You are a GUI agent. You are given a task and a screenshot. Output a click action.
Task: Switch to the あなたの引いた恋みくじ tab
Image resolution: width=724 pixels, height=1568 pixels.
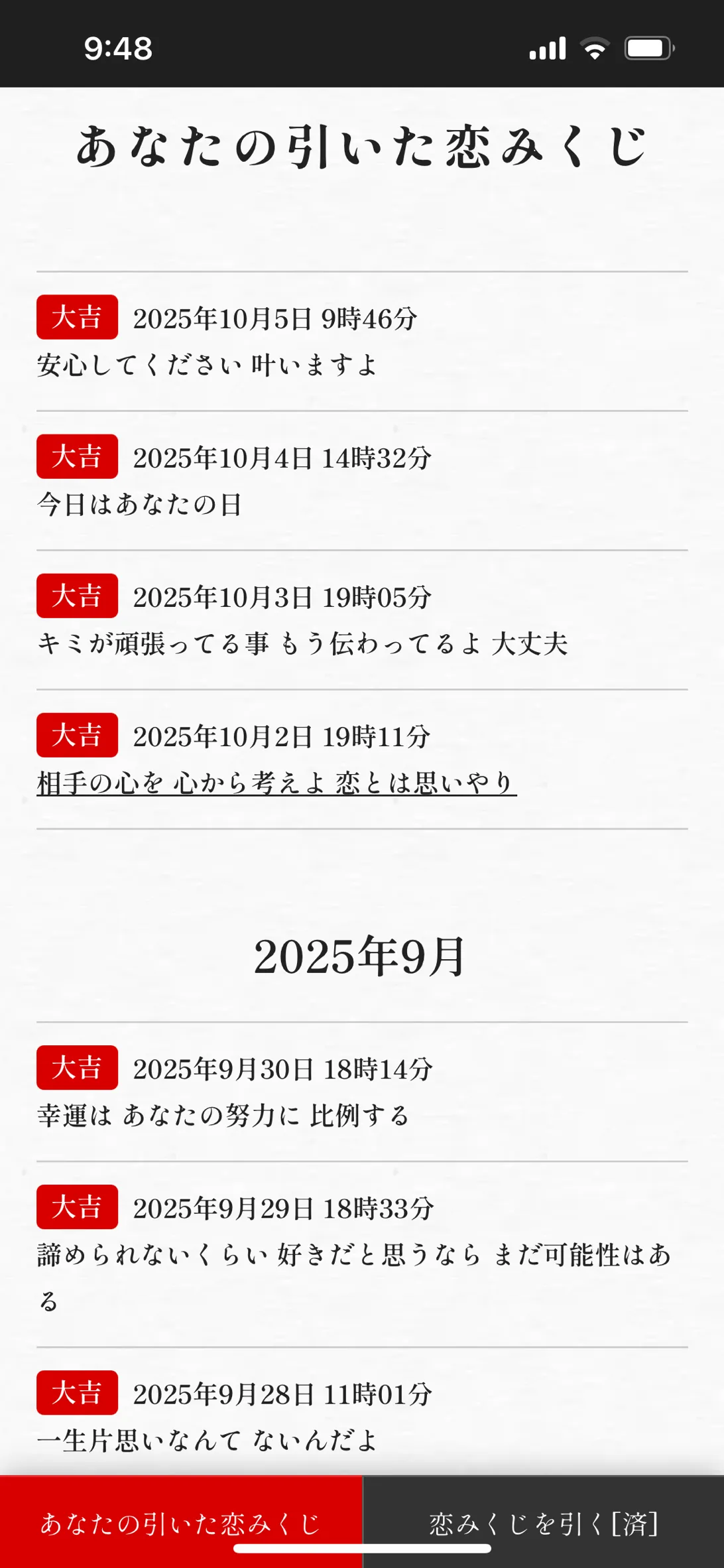[x=180, y=1523]
